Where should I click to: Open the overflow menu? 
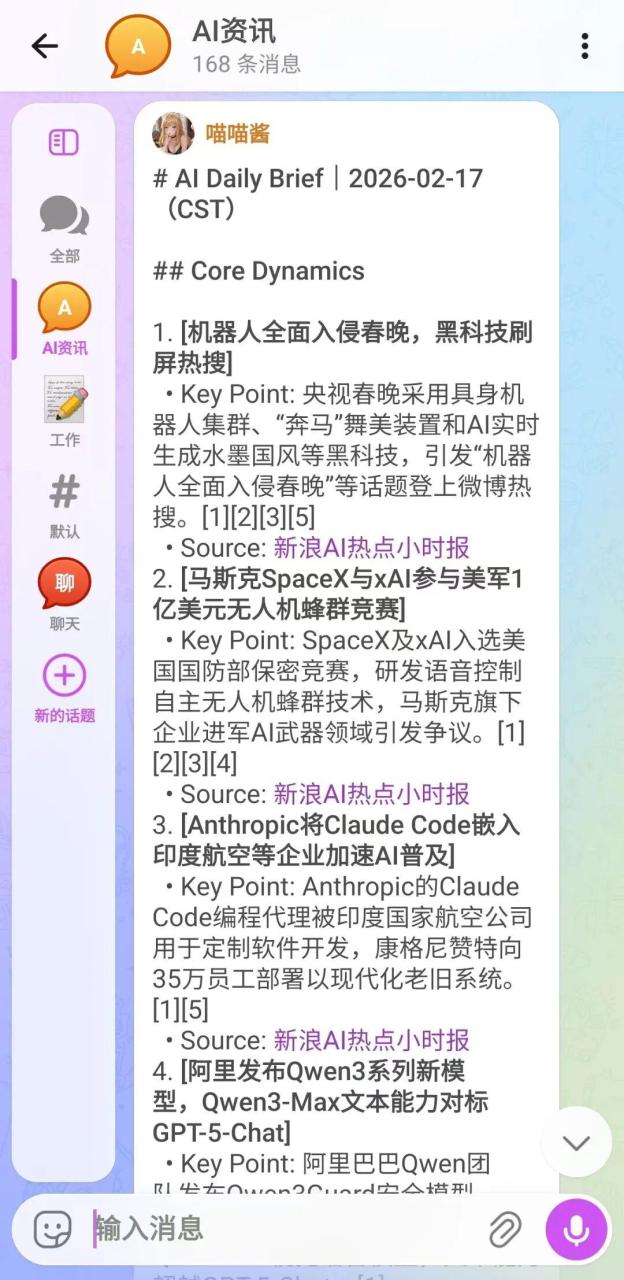584,46
